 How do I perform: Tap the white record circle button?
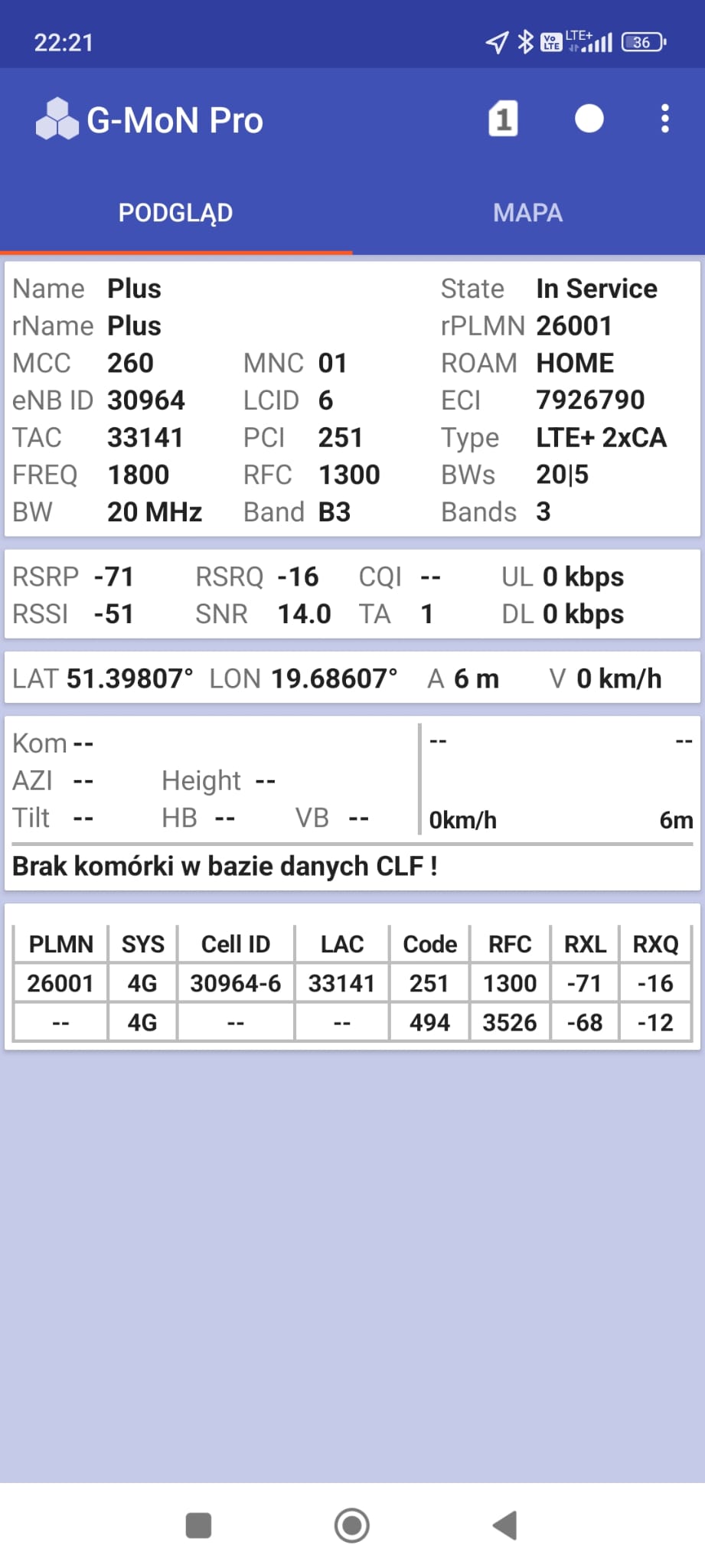[589, 119]
